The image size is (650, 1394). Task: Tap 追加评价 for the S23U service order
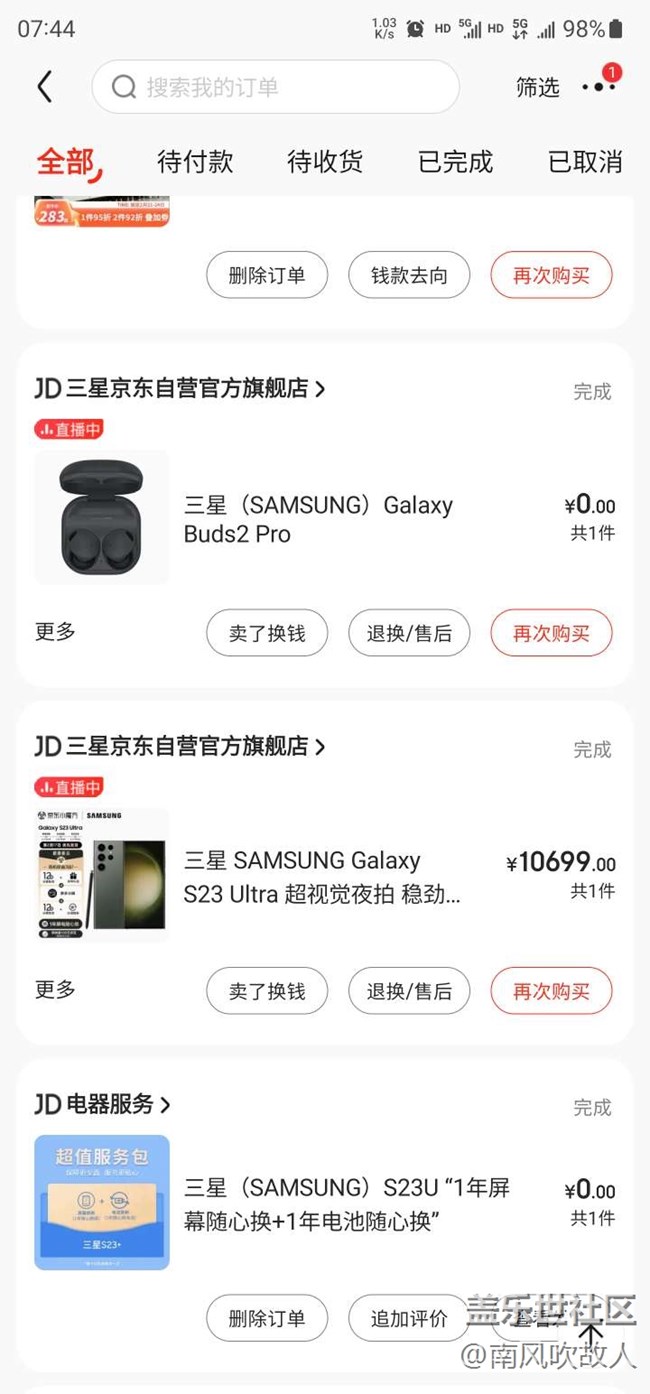point(409,1318)
